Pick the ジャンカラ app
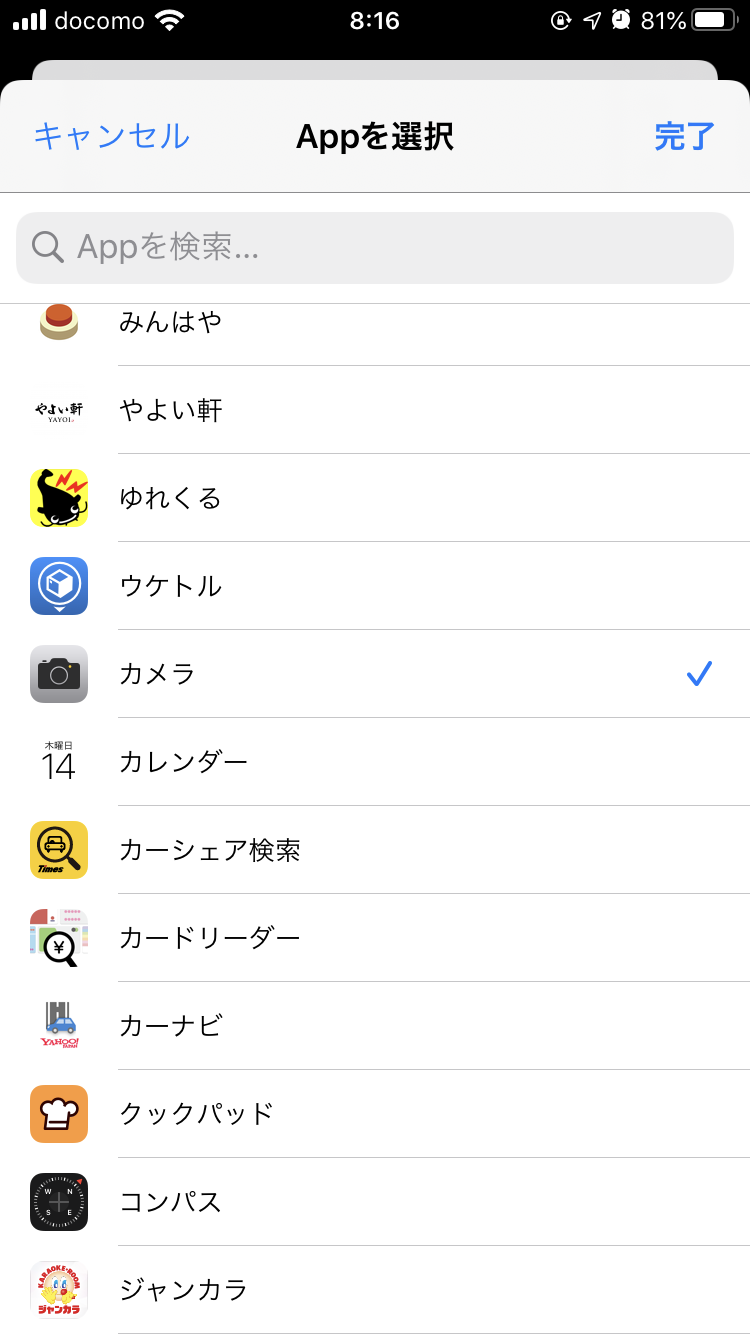 click(x=375, y=1290)
